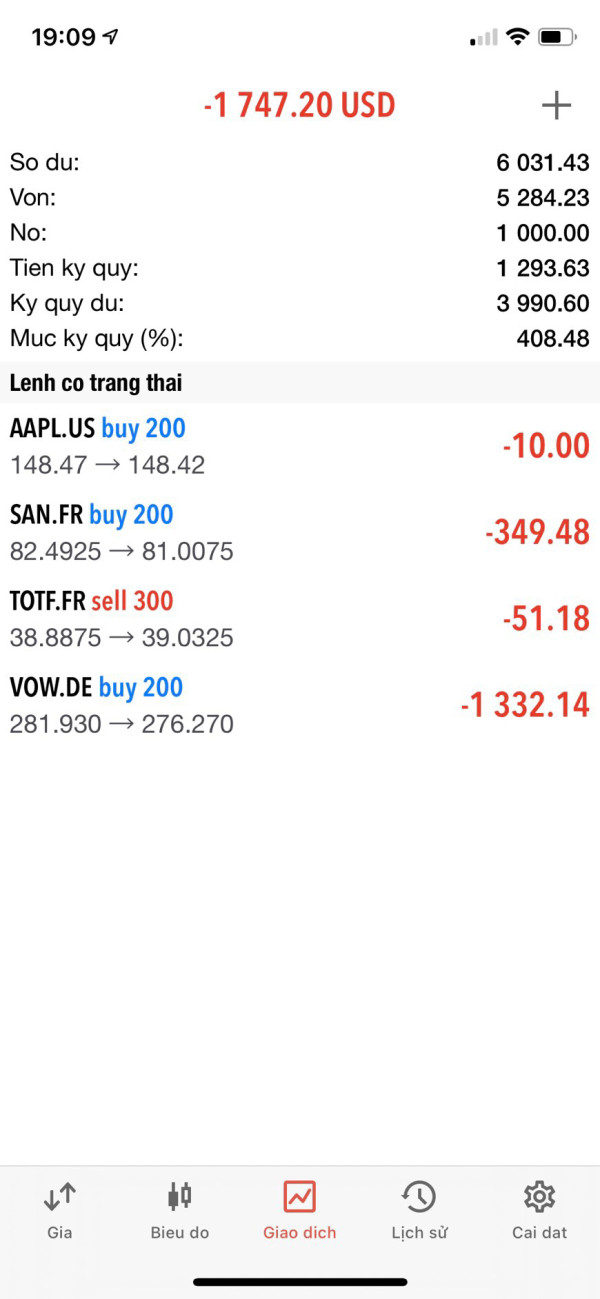Screen dimensions: 600x1299
Task: Tap the plus icon to add order
Action: 556,105
